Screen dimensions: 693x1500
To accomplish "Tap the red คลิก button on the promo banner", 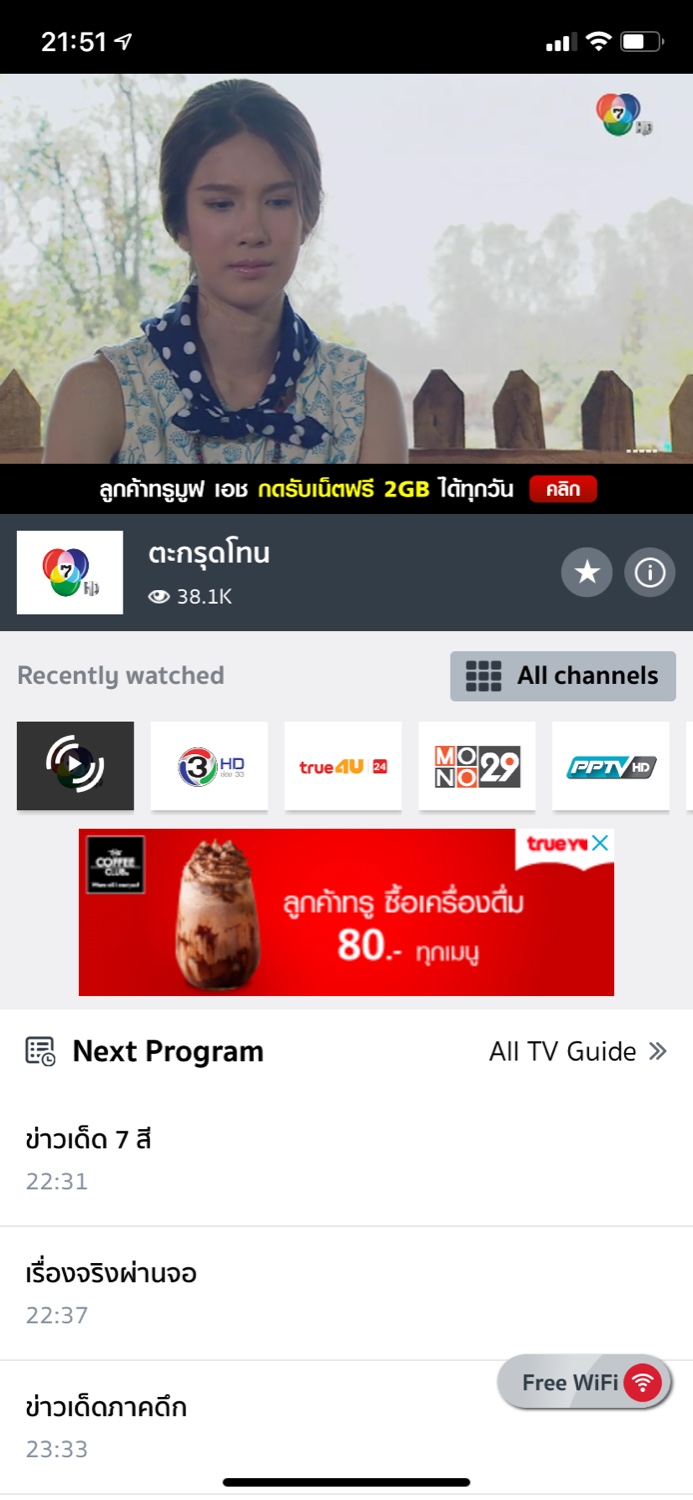I will [x=563, y=489].
